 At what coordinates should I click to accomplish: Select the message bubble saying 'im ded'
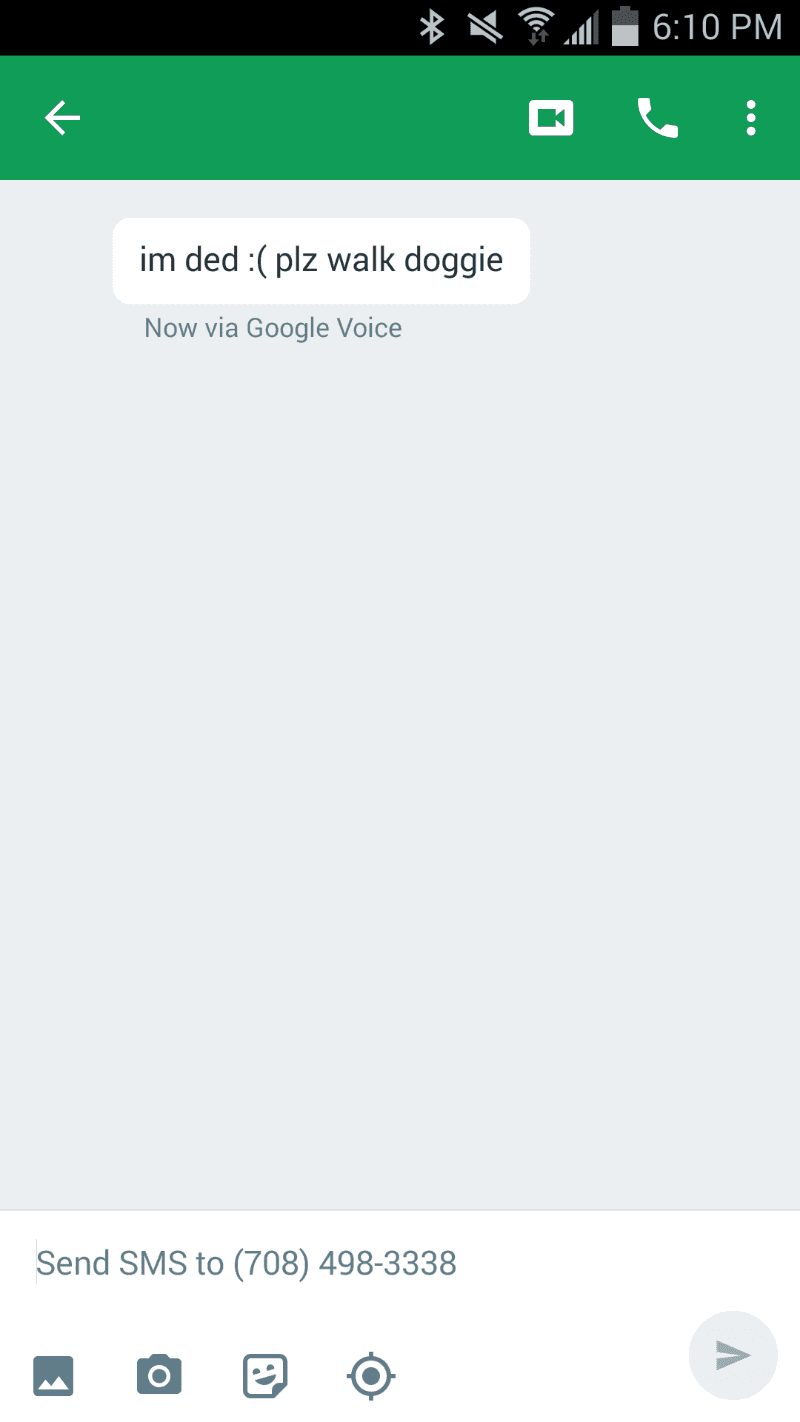320,260
